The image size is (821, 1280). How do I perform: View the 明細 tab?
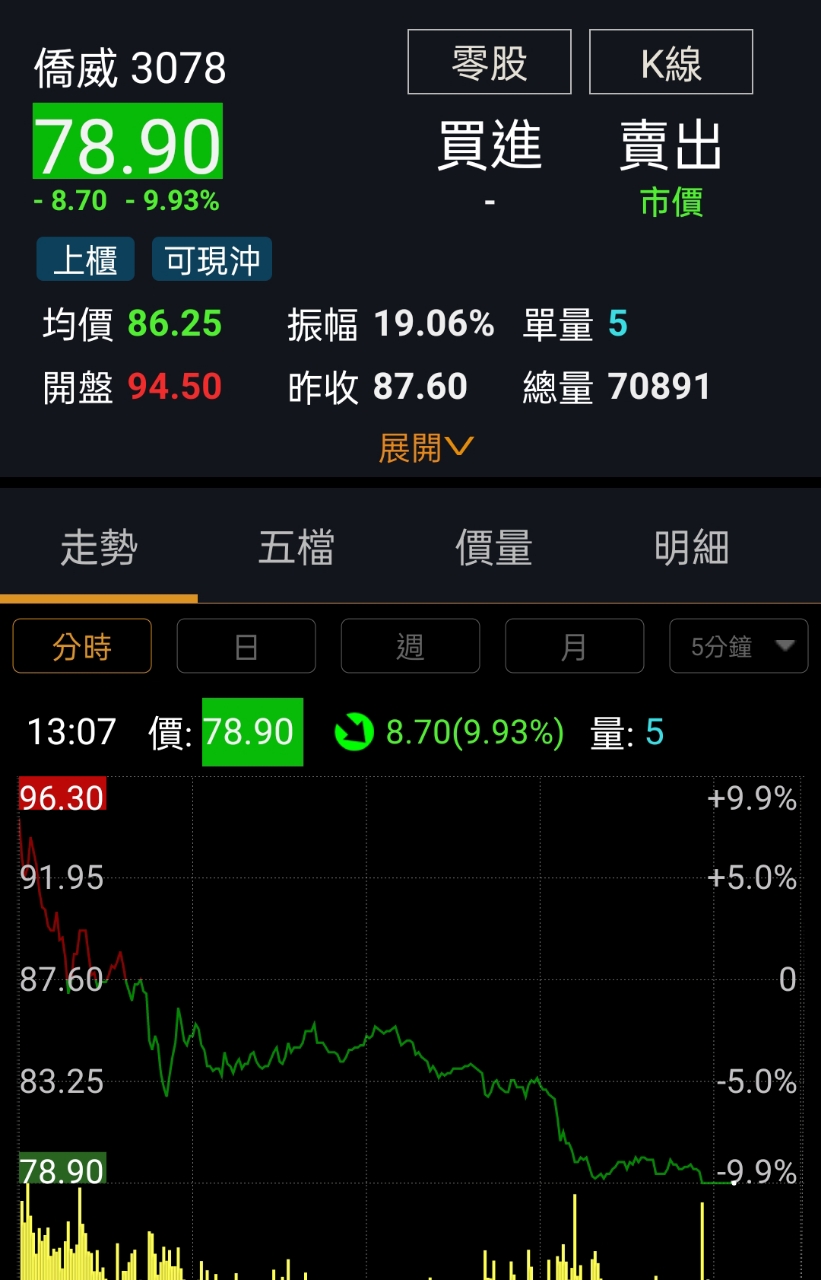point(691,548)
